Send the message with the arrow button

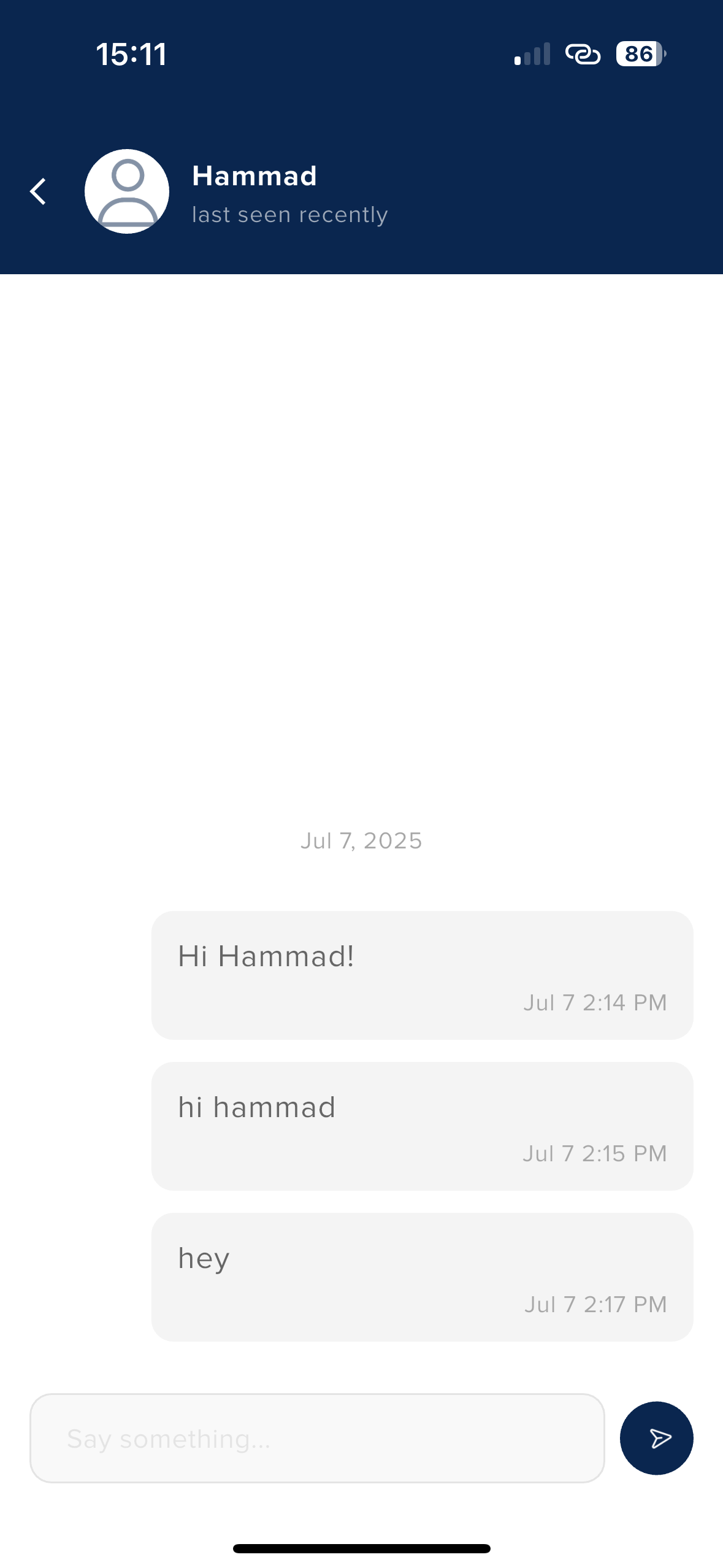pyautogui.click(x=656, y=1438)
